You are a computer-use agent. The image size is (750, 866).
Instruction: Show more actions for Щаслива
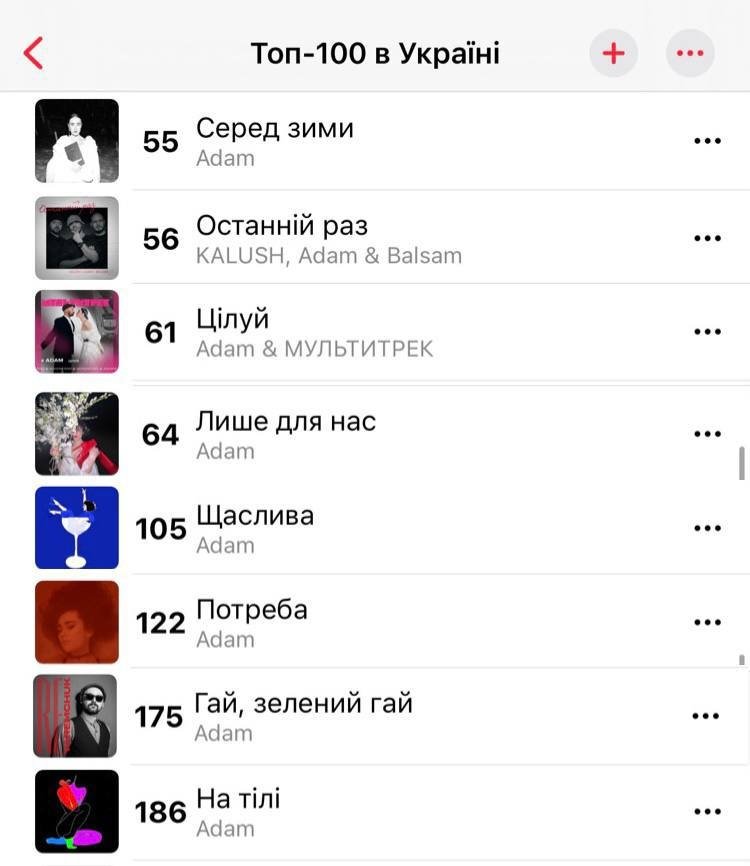click(707, 528)
